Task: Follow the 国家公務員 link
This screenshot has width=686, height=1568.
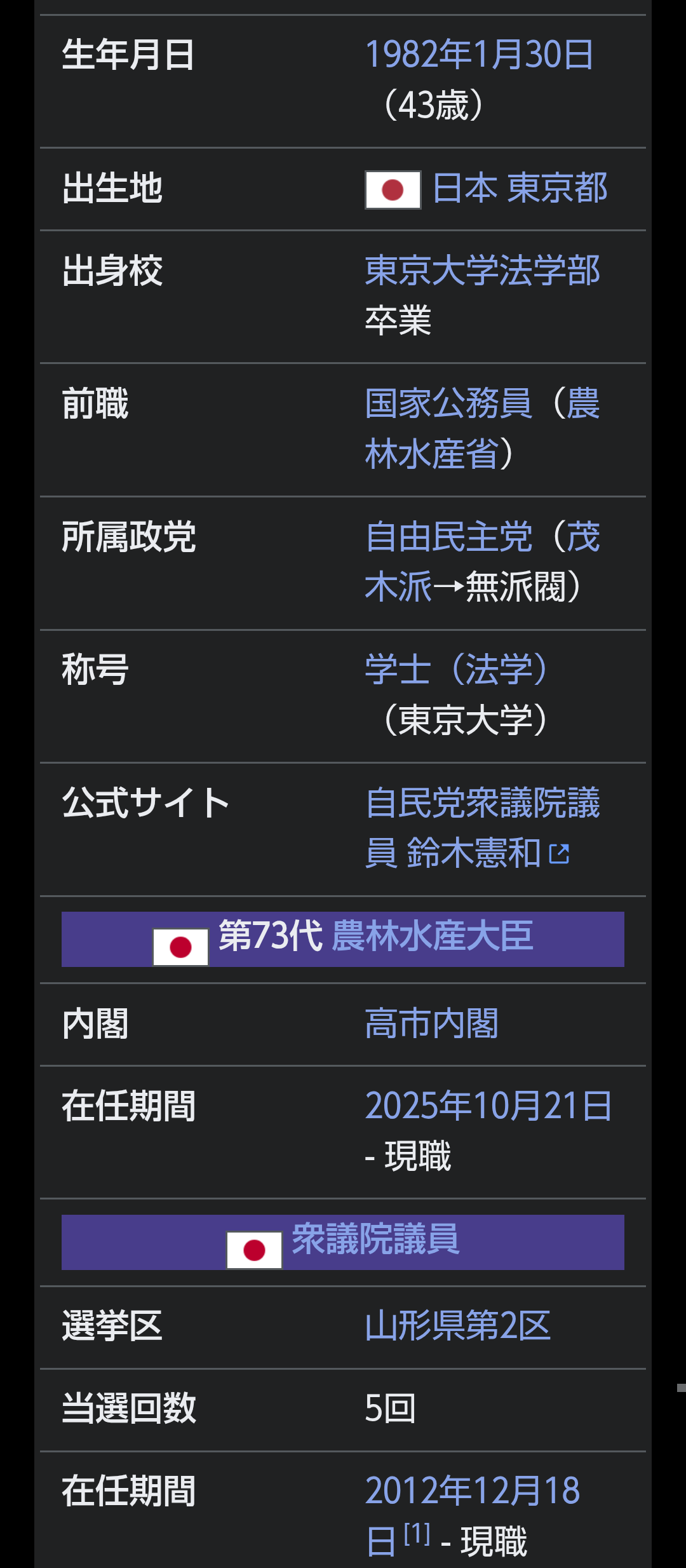Action: (448, 404)
